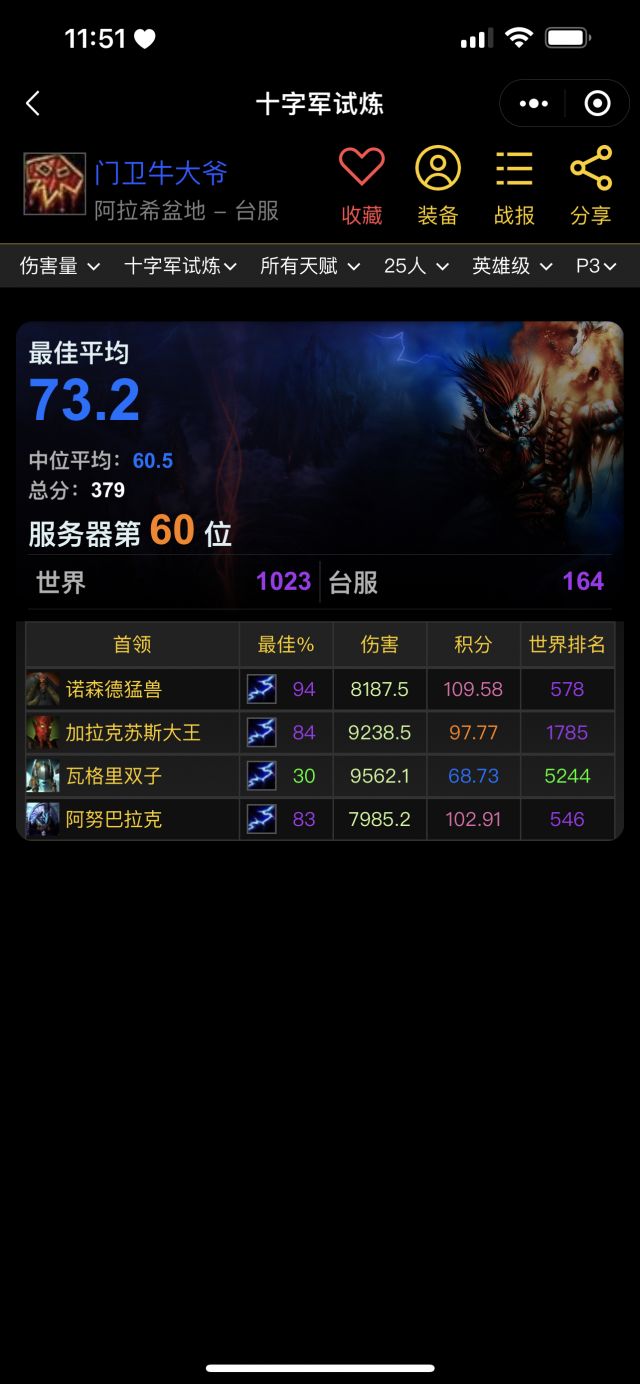
Task: View 战报 battle reports
Action: (x=514, y=185)
